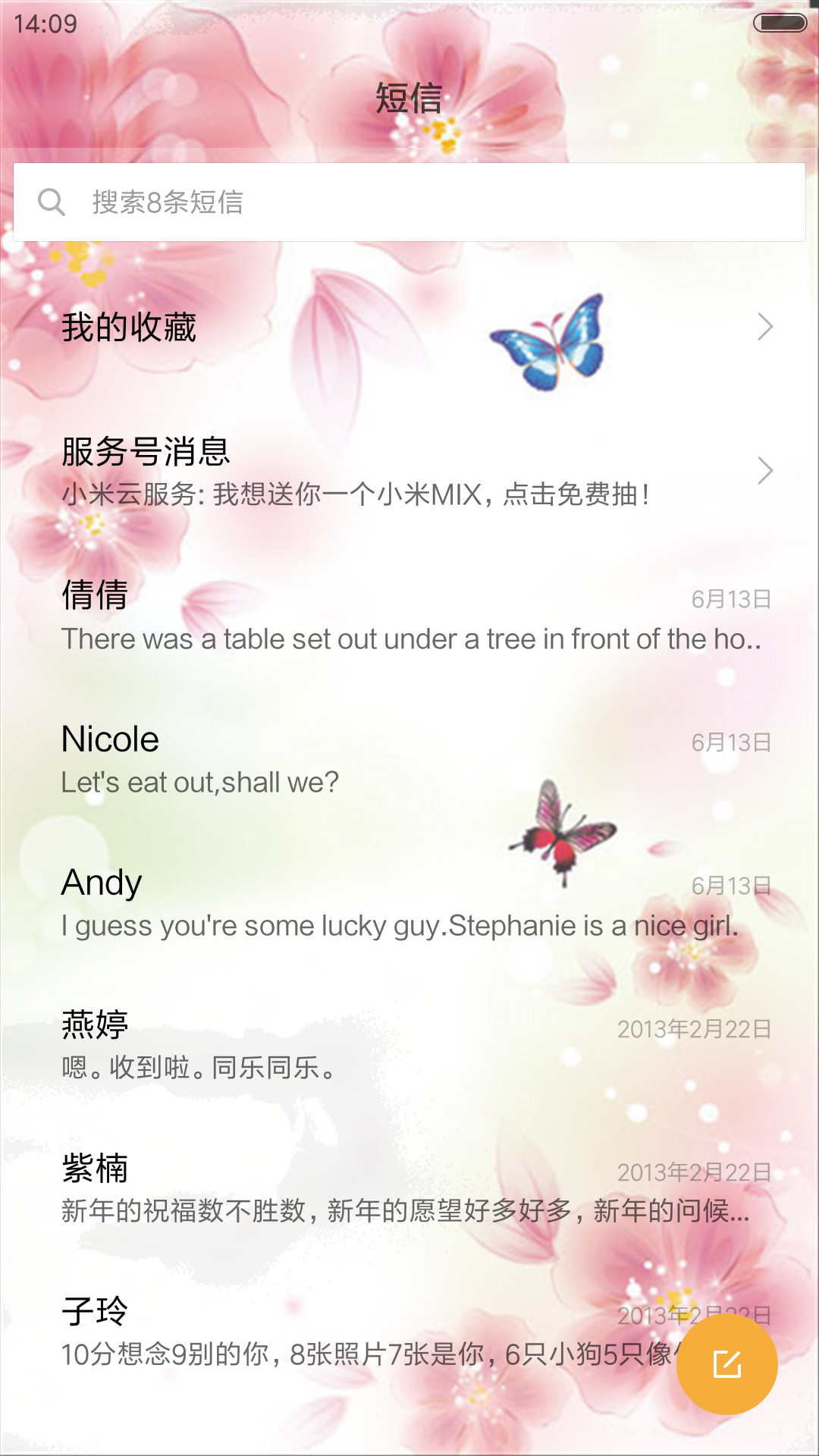The height and width of the screenshot is (1456, 819).
Task: Compose a new message
Action: pyautogui.click(x=726, y=1364)
